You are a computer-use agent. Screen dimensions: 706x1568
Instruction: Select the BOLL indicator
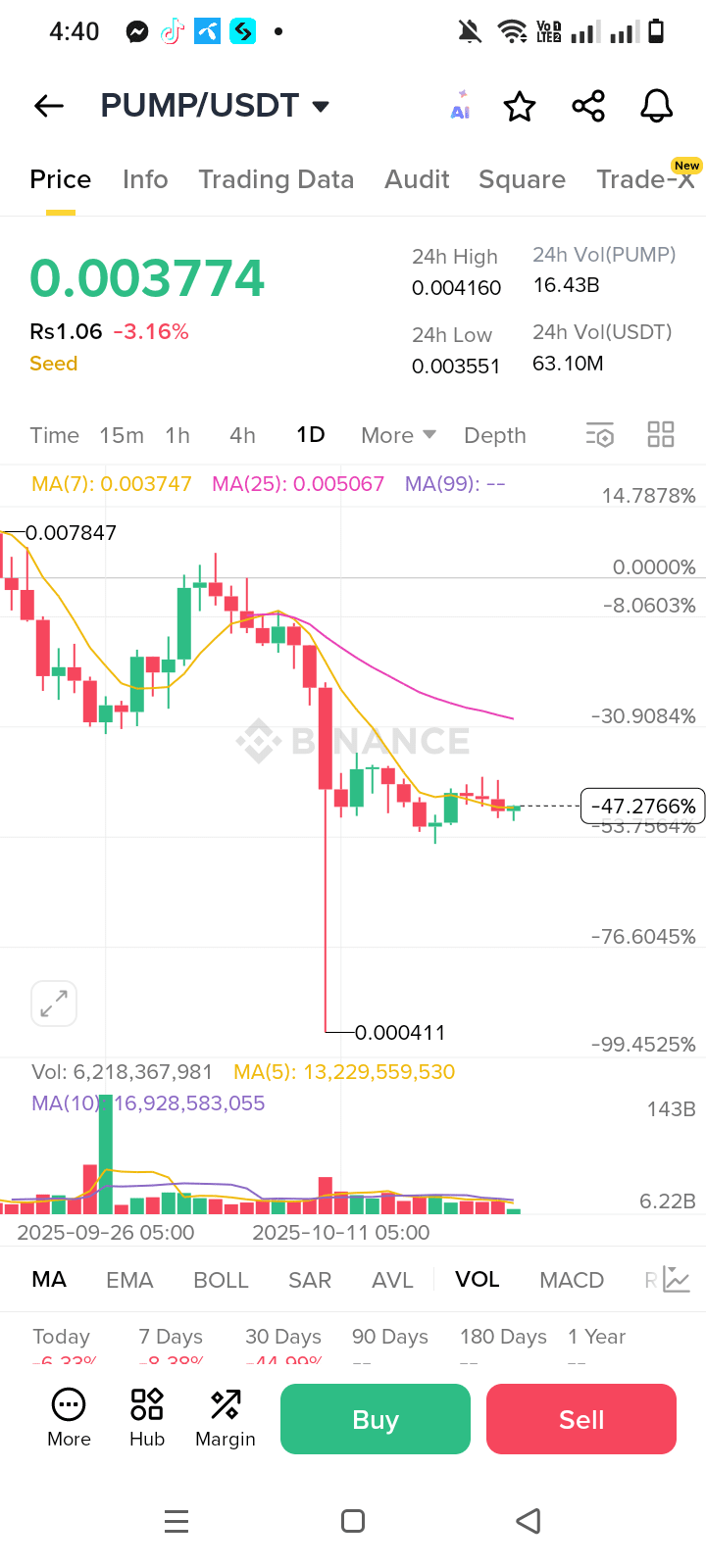[x=221, y=1280]
